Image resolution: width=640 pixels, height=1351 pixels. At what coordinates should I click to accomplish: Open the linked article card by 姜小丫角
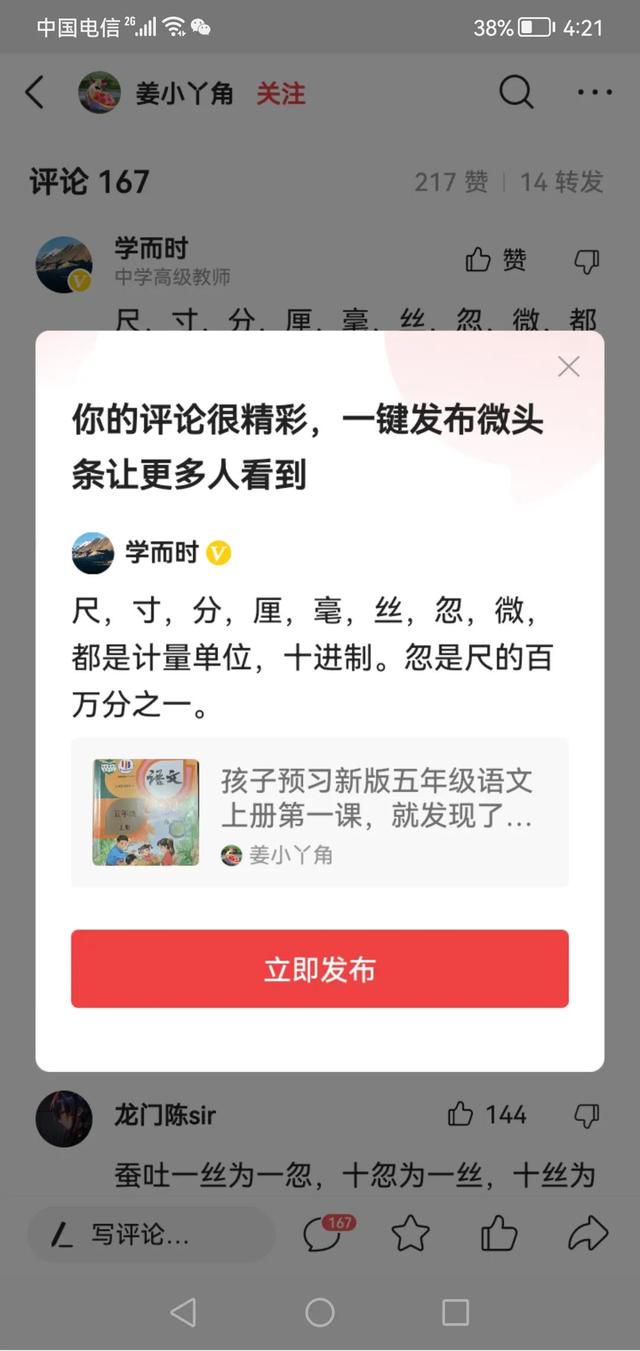pos(320,812)
